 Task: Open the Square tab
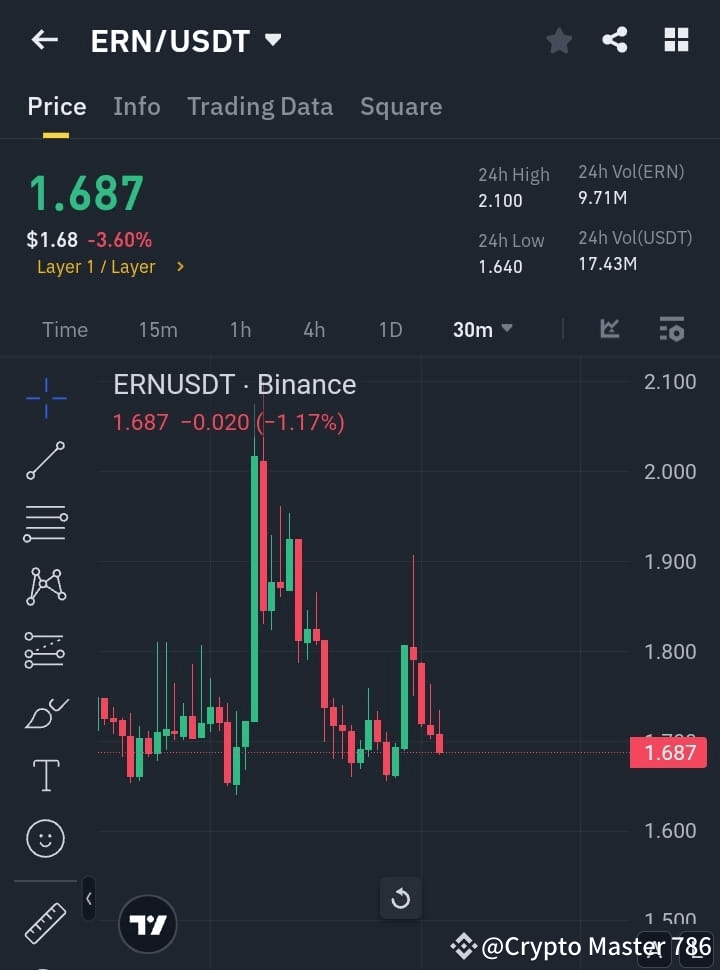[x=400, y=106]
